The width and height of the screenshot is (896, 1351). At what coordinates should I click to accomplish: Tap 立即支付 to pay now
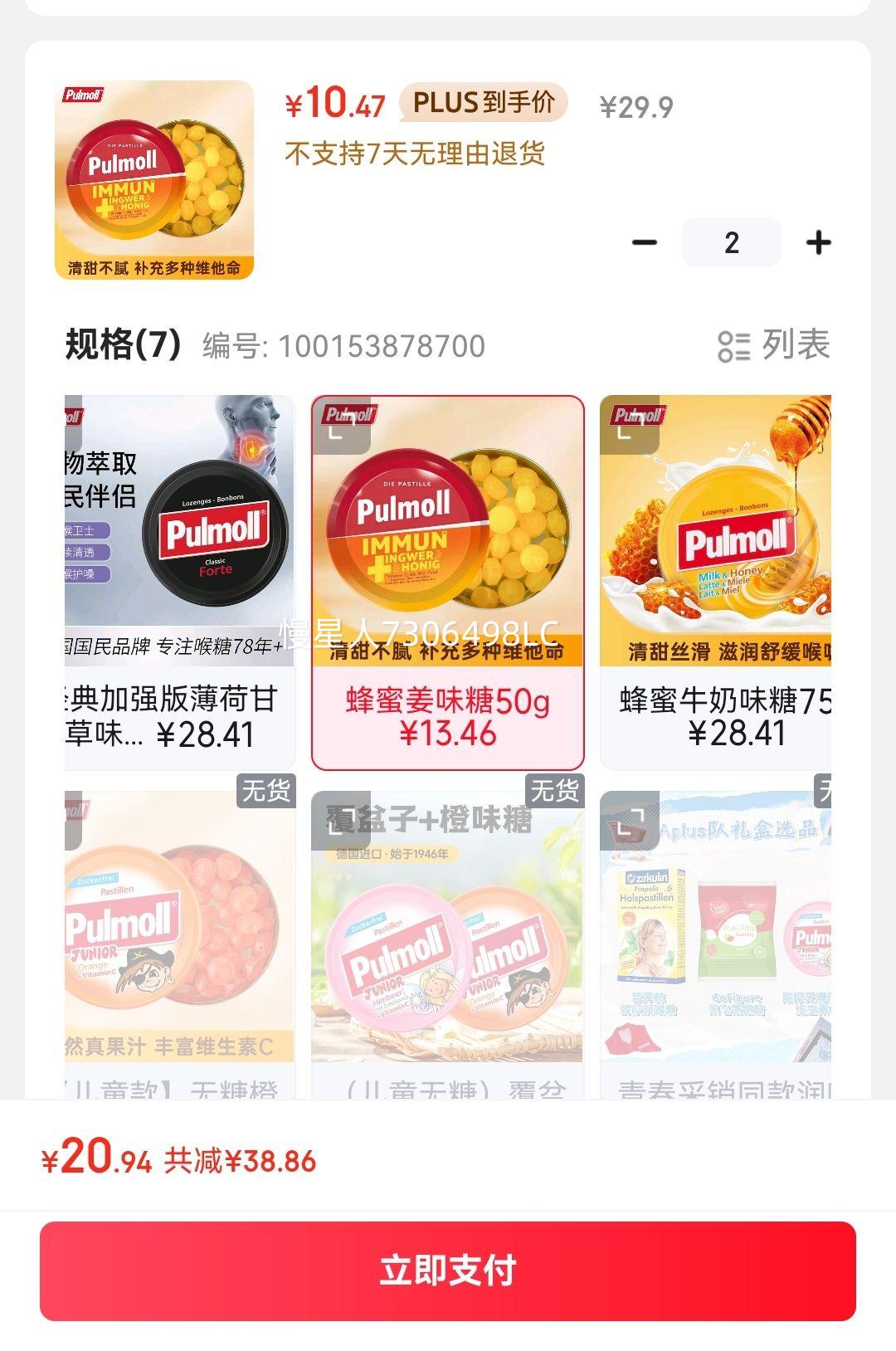coord(448,1271)
